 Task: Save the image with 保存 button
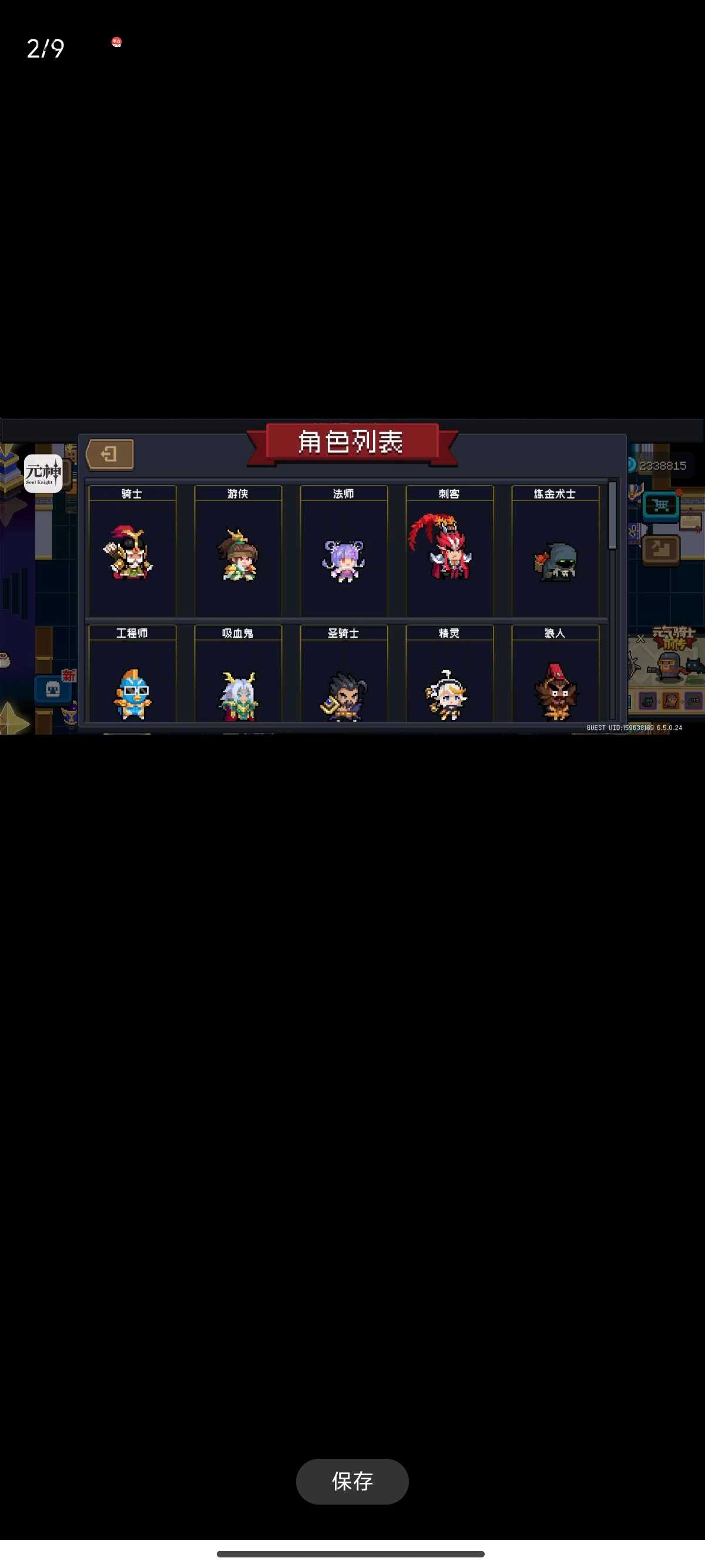pyautogui.click(x=352, y=1481)
